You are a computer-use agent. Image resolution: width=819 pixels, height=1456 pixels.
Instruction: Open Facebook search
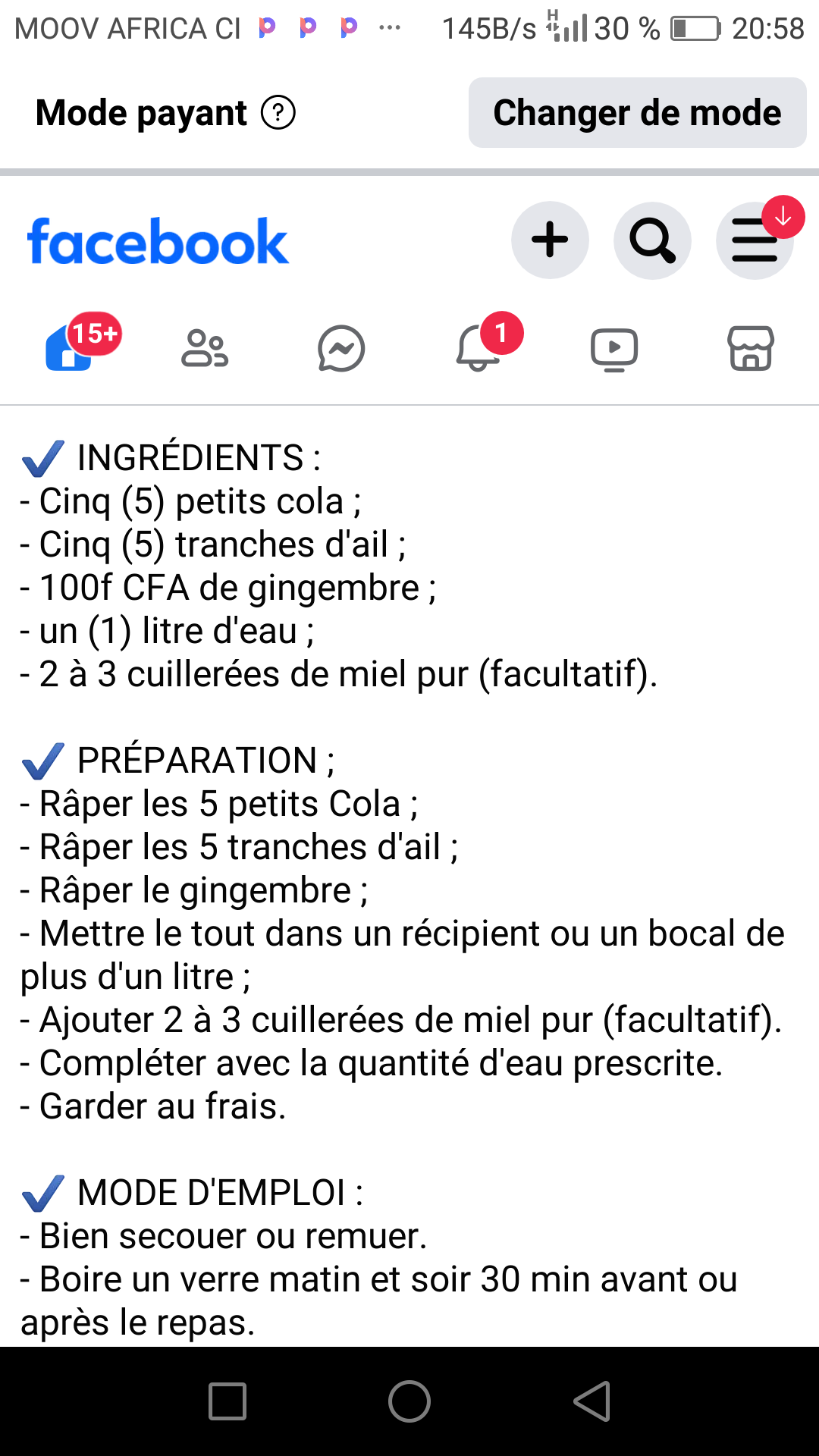652,240
